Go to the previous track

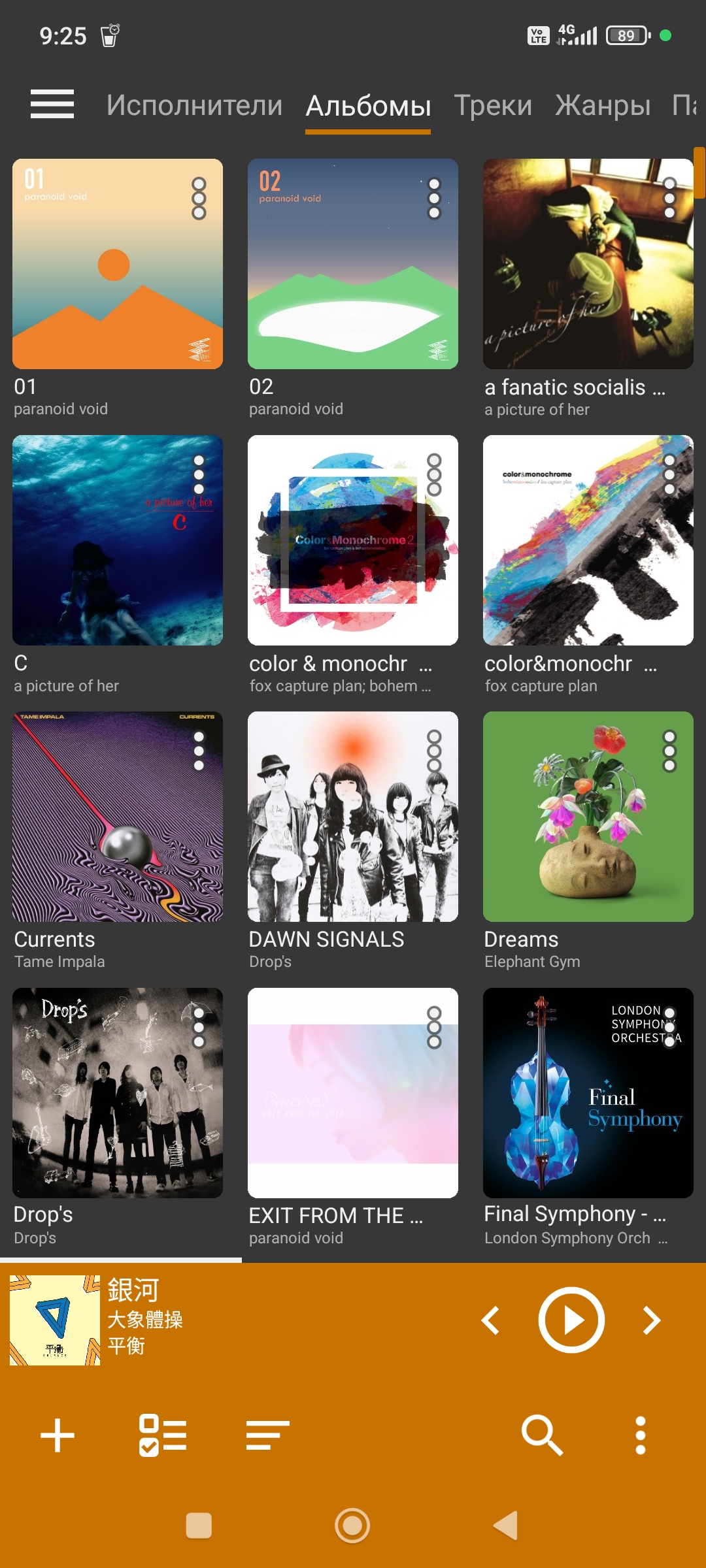click(x=491, y=1320)
